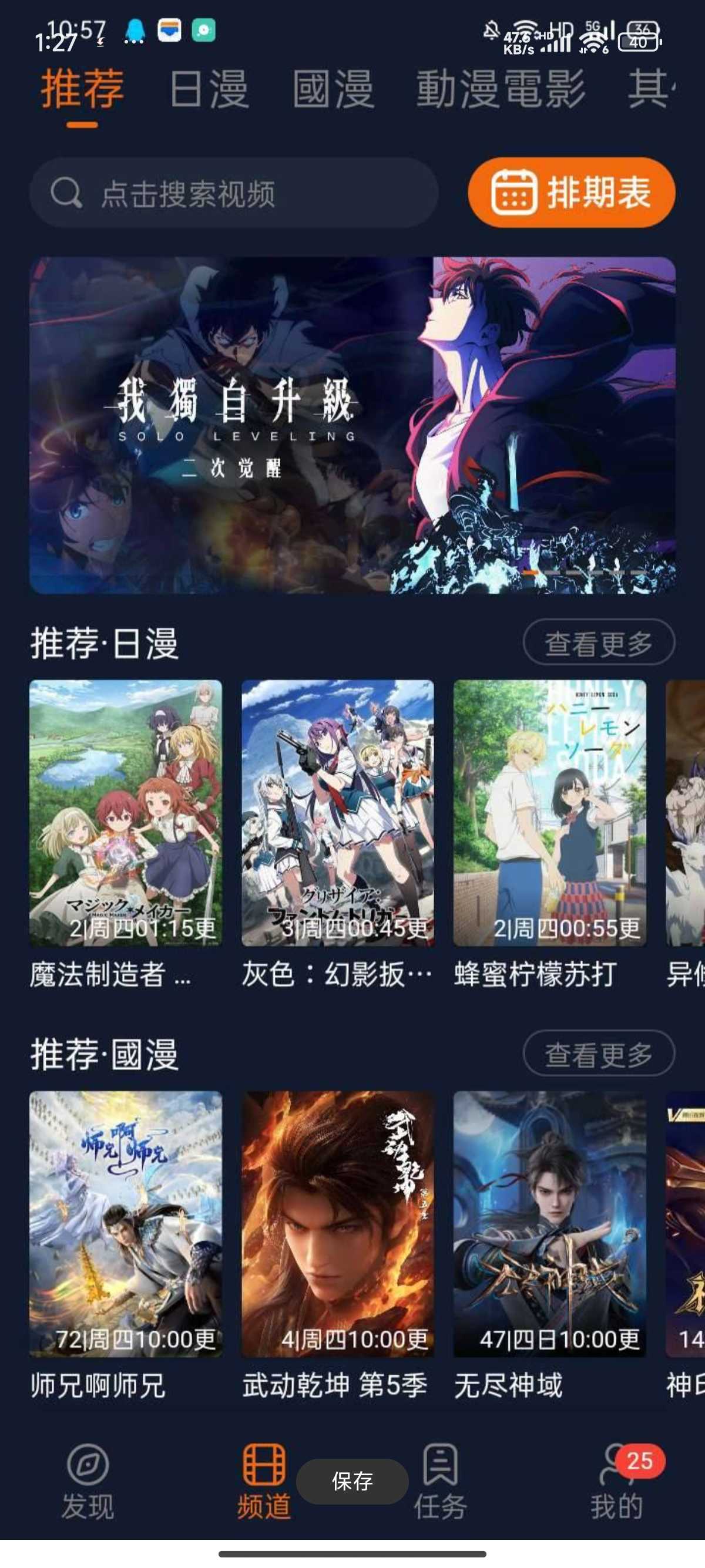
Task: View more in 推荐·國漫 section
Action: coord(599,1054)
